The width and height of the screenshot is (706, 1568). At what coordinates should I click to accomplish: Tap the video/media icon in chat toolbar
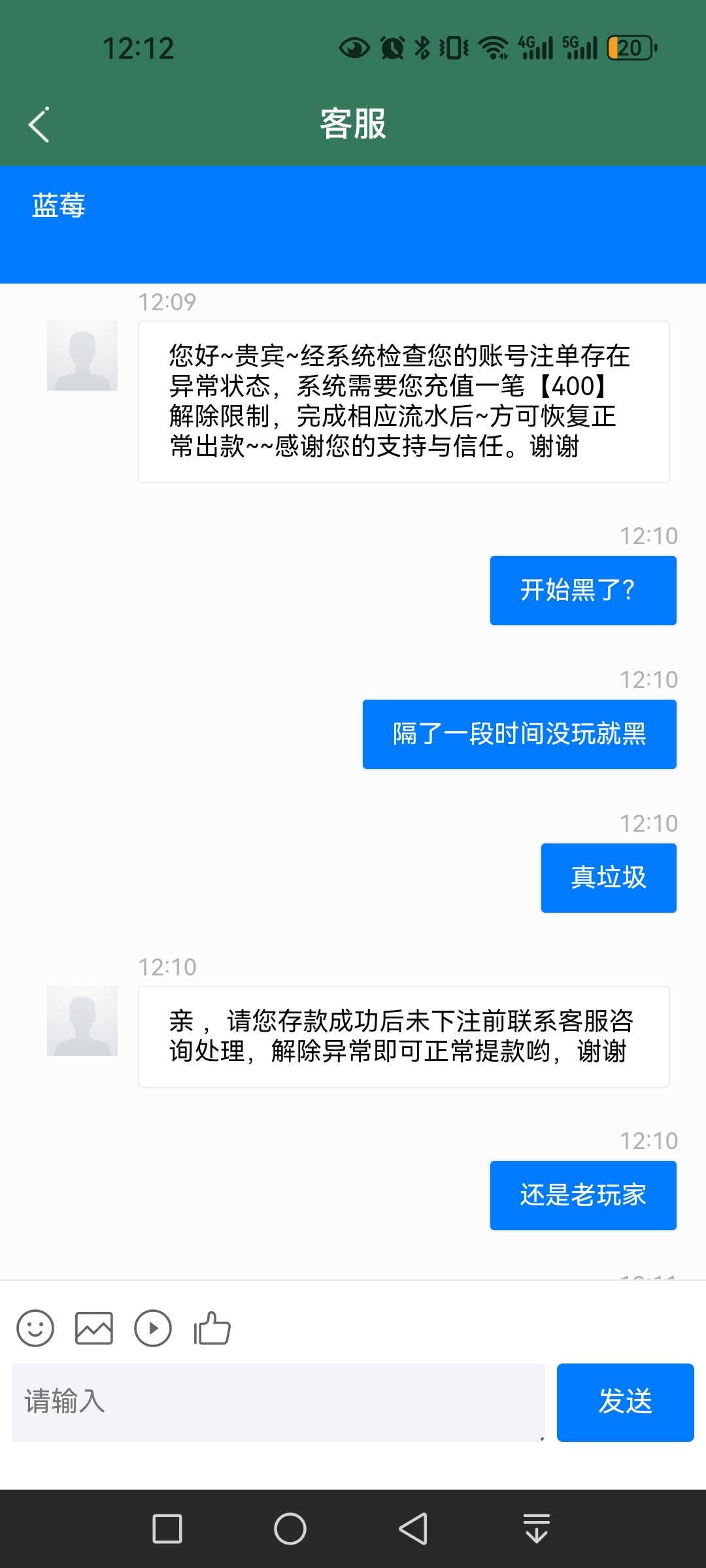[154, 1328]
